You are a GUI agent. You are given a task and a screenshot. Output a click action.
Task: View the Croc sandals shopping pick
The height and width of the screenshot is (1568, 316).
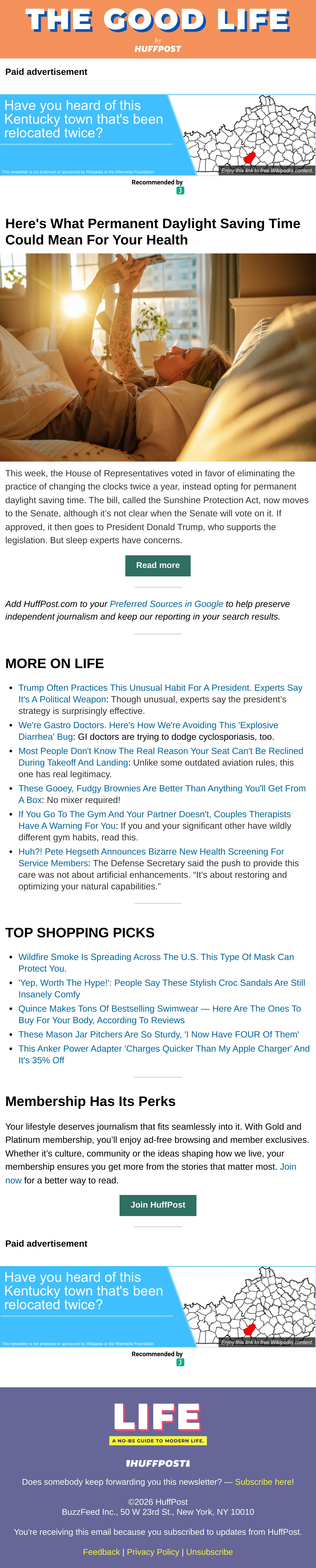pyautogui.click(x=161, y=988)
